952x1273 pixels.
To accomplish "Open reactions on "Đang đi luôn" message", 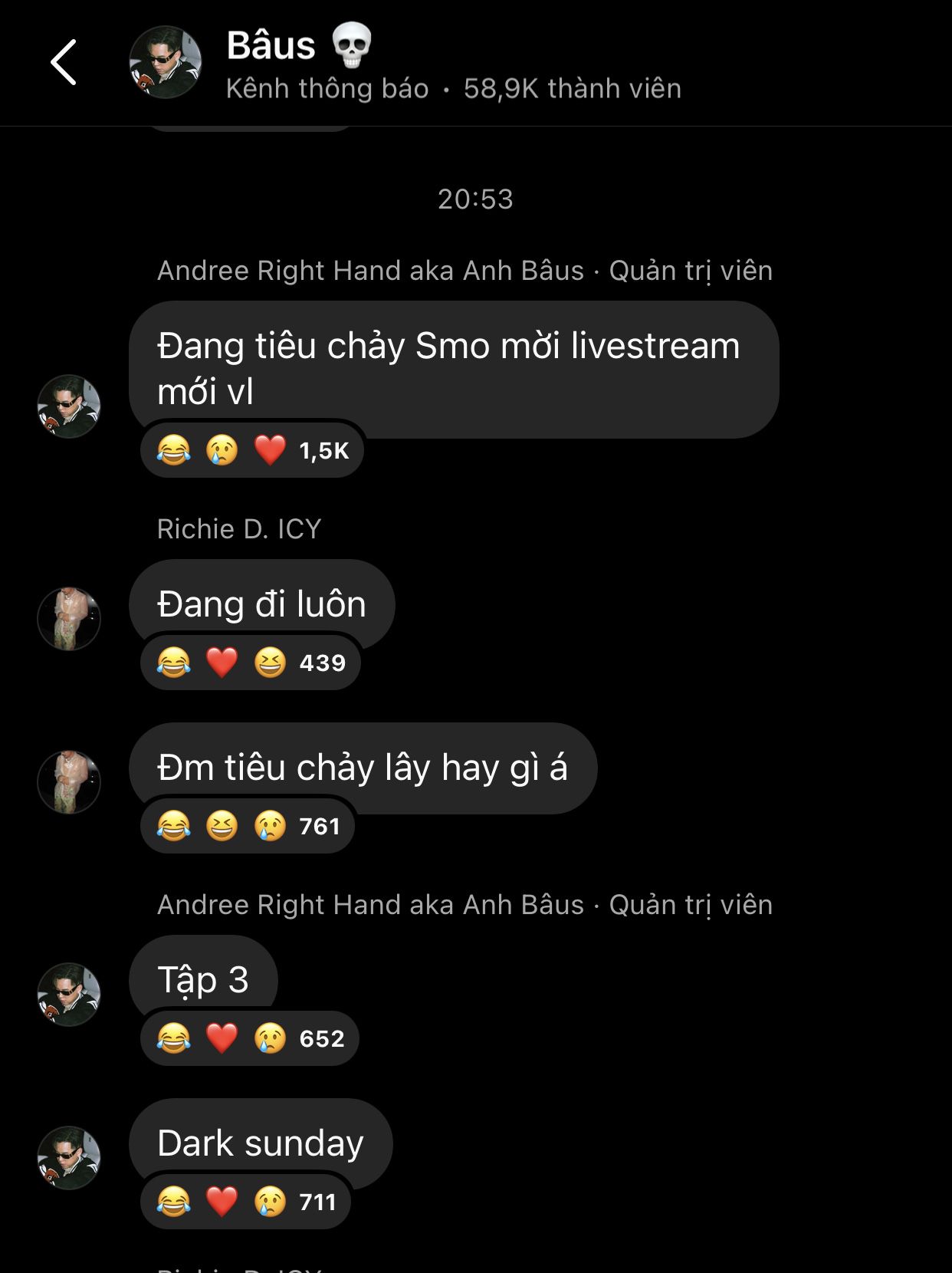I will (251, 663).
